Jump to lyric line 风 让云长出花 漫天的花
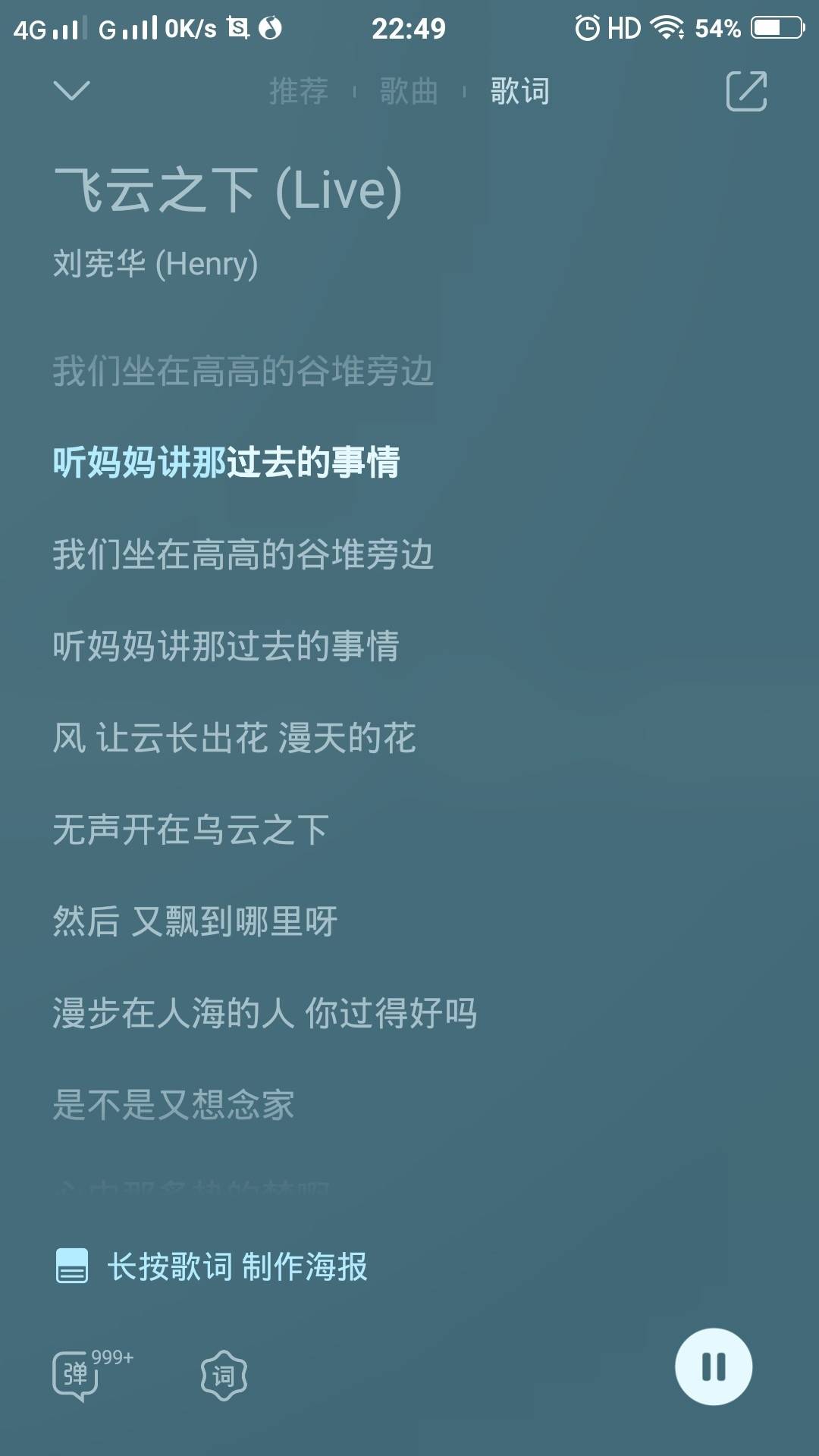Screen dimensions: 819x1456 [234, 738]
